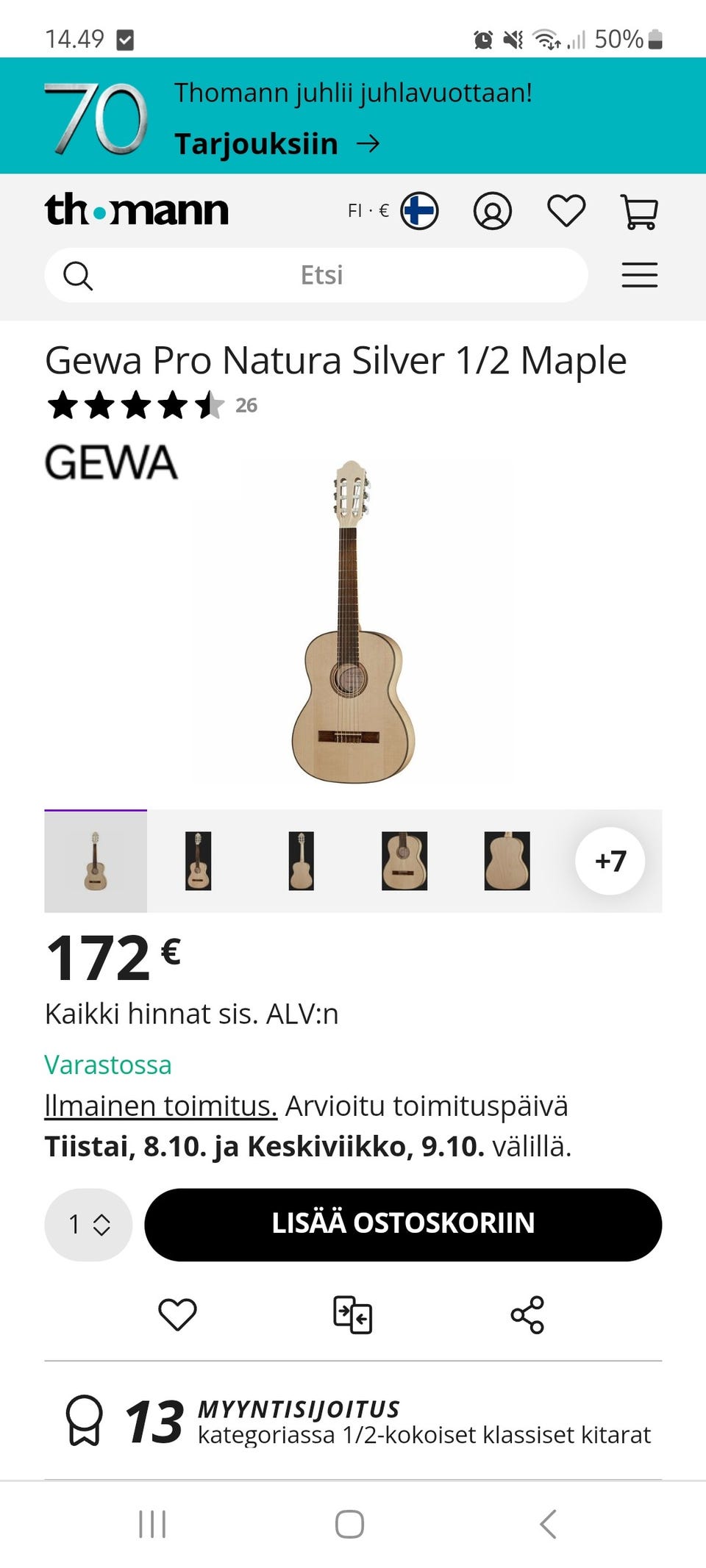The width and height of the screenshot is (706, 1568).
Task: Select the second guitar thumbnail
Action: [x=198, y=860]
